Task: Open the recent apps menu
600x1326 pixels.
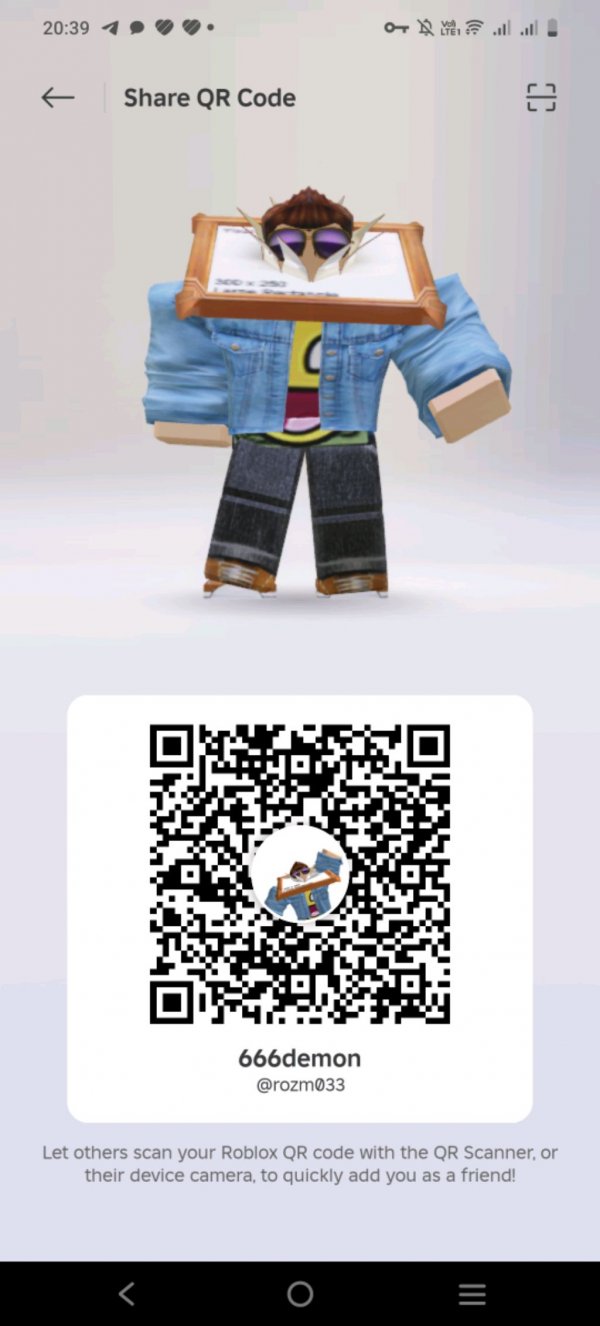Action: (472, 1294)
